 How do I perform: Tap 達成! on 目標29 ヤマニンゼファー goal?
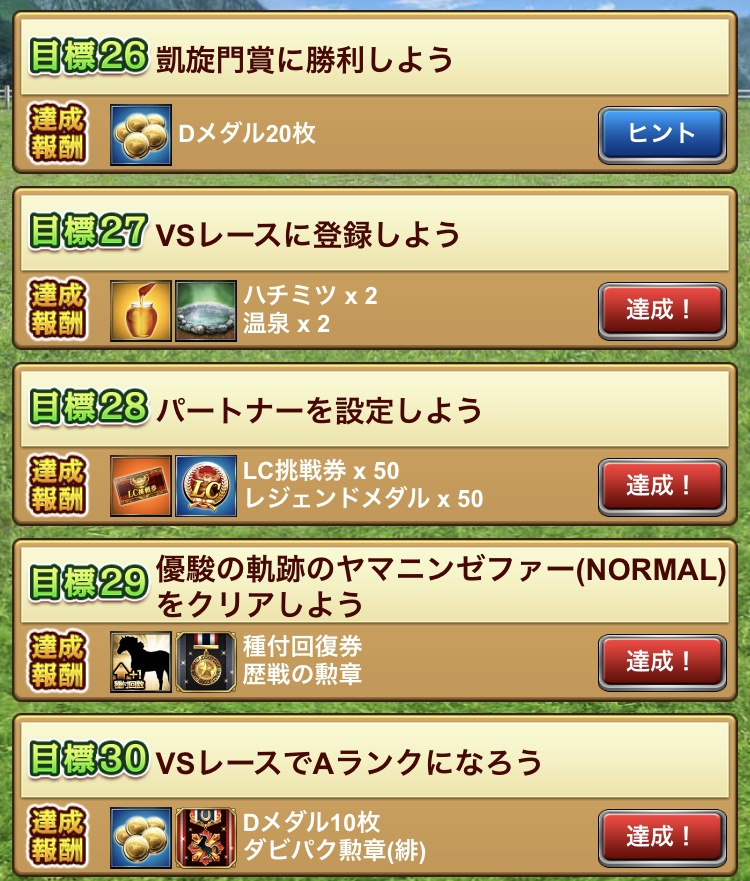point(661,662)
